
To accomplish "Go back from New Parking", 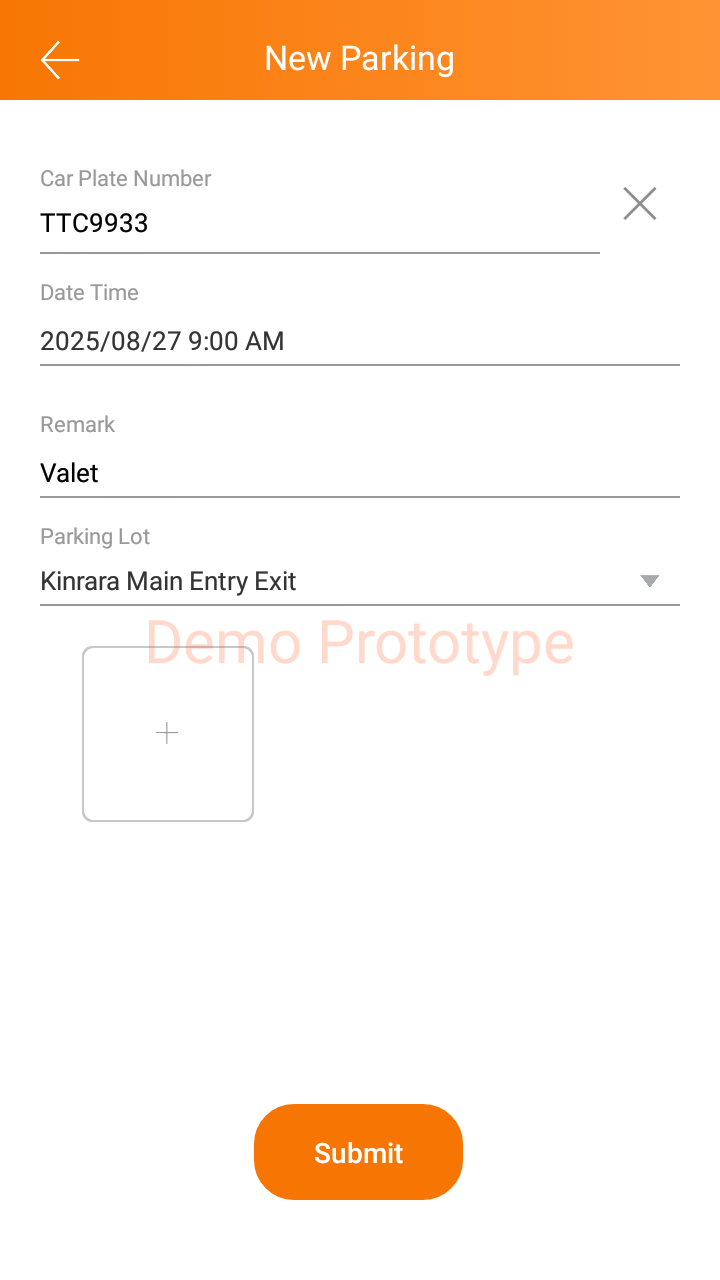I will (x=60, y=60).
